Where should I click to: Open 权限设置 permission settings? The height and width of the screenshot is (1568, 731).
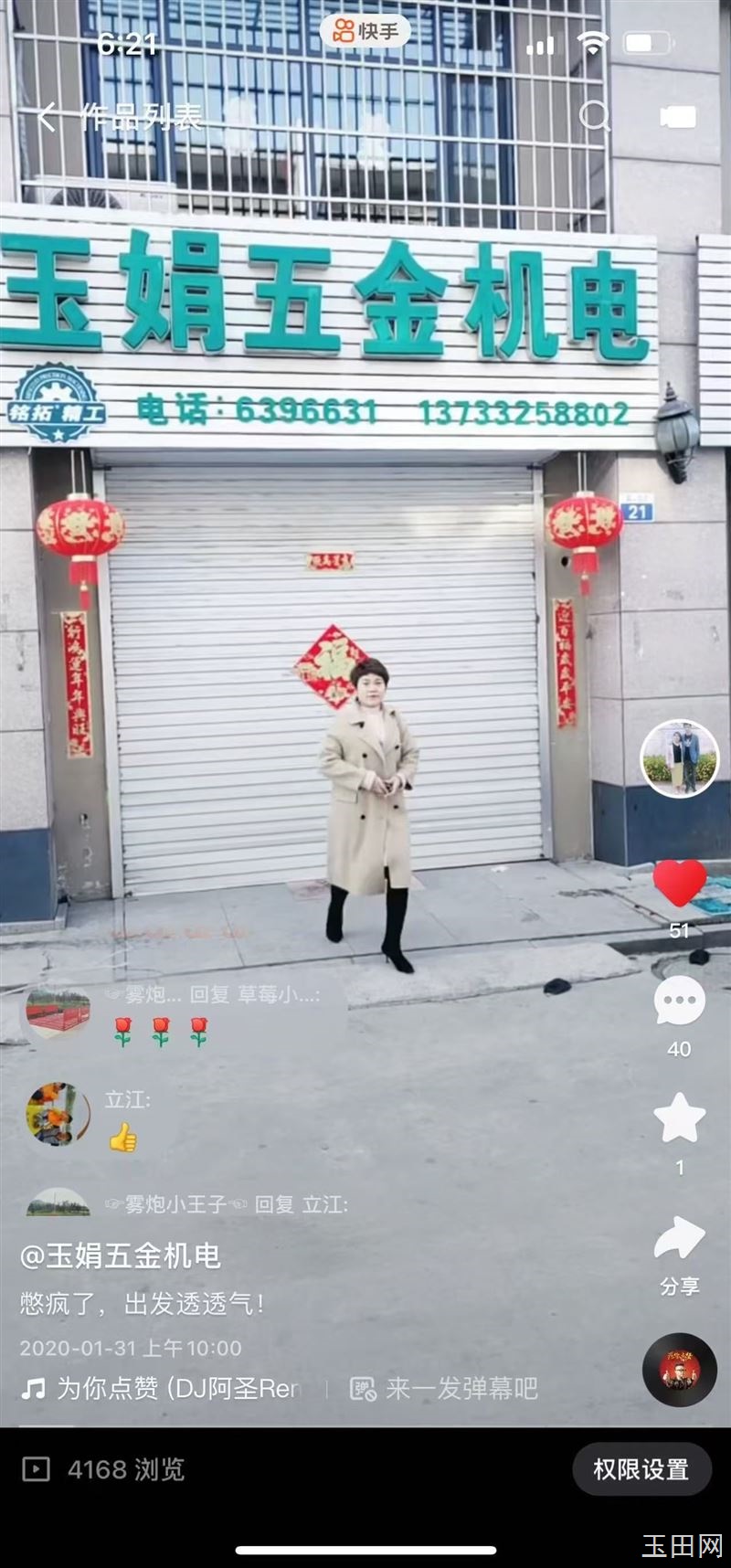click(641, 1469)
